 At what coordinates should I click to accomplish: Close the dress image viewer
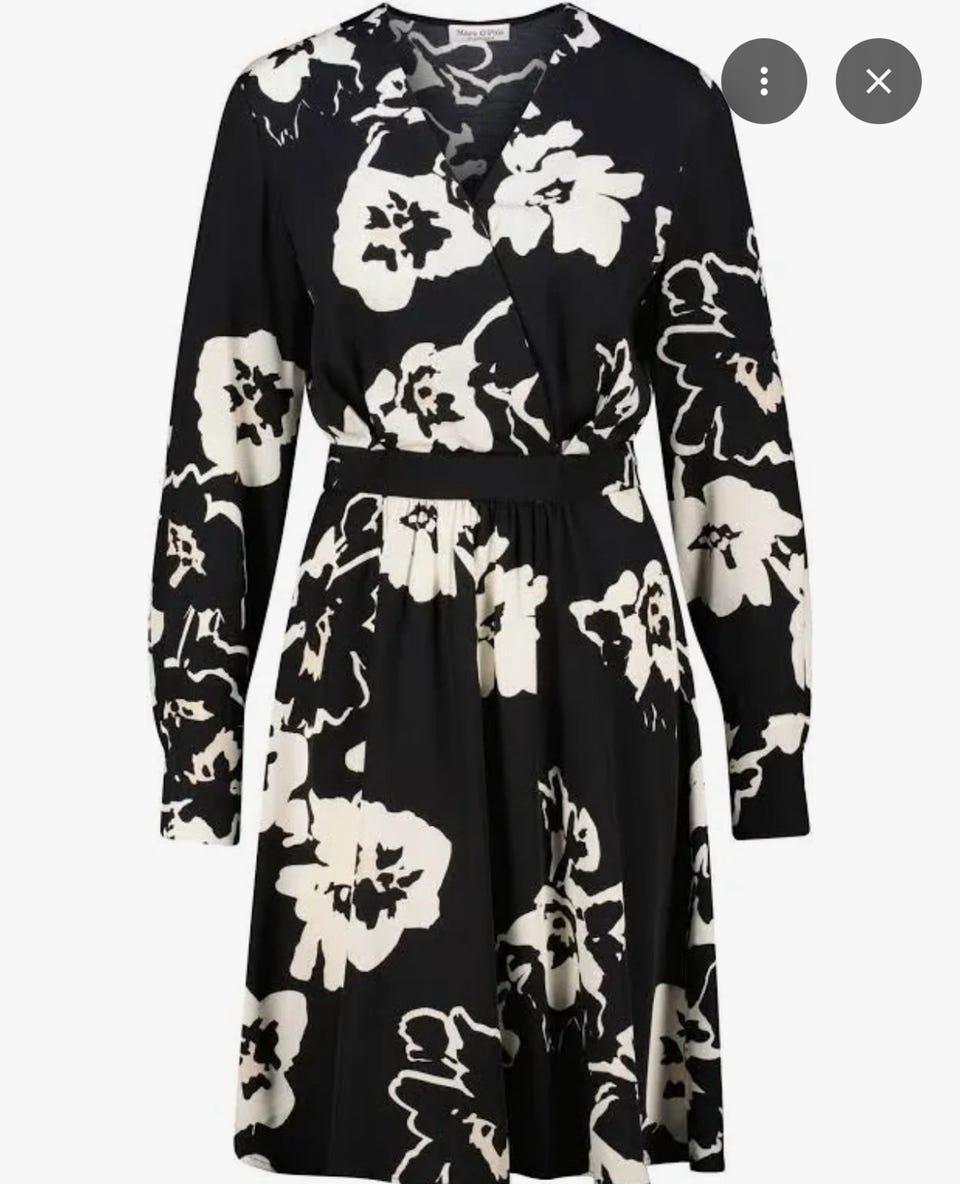(x=878, y=81)
